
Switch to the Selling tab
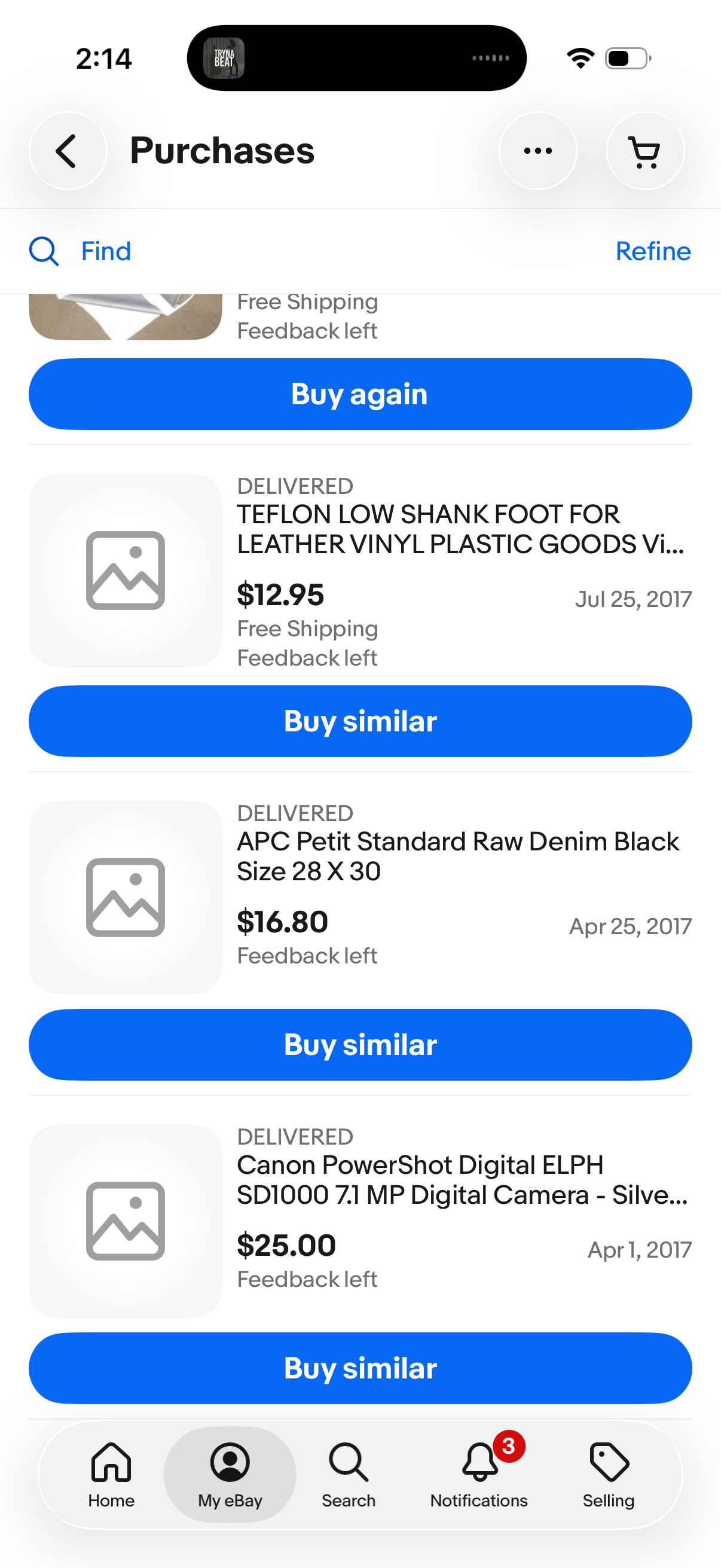(609, 1474)
